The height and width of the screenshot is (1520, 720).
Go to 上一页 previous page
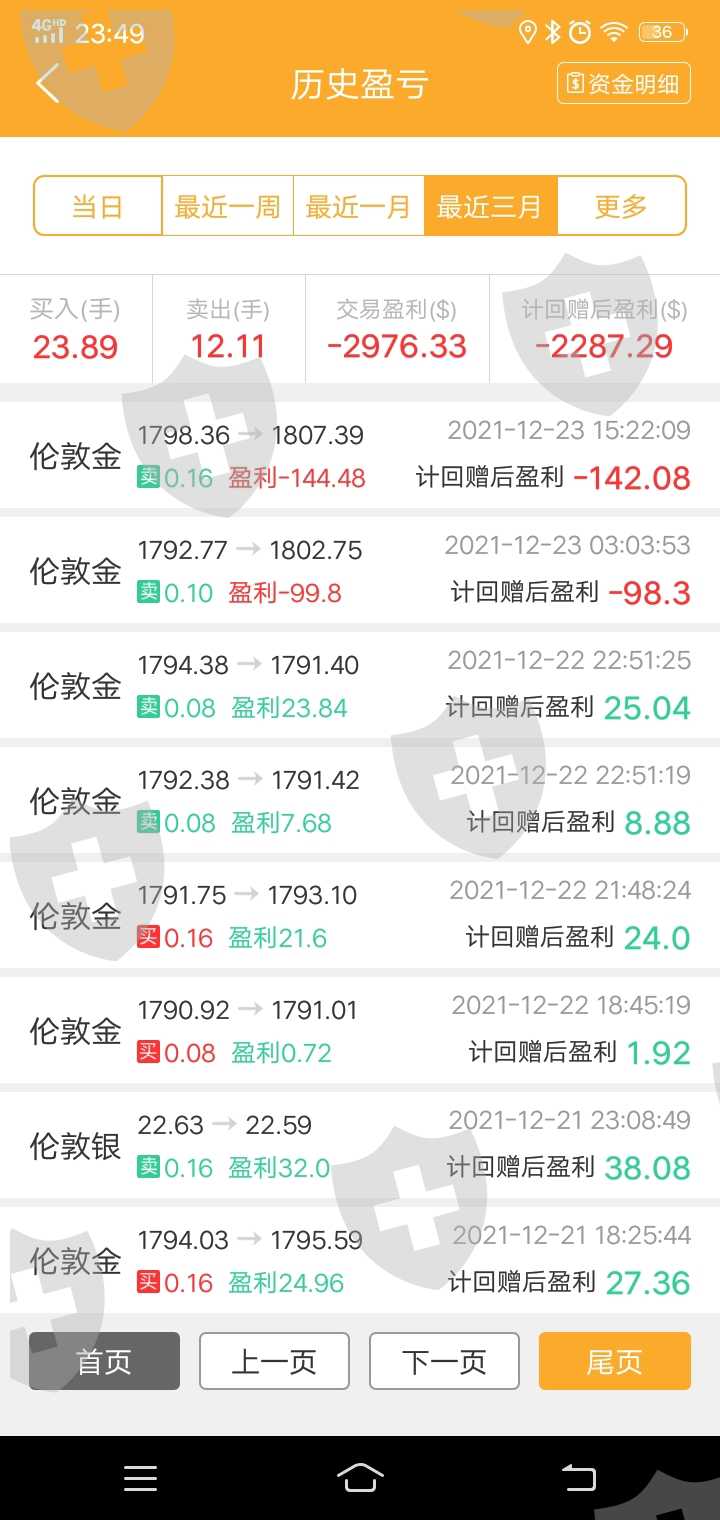point(274,1361)
